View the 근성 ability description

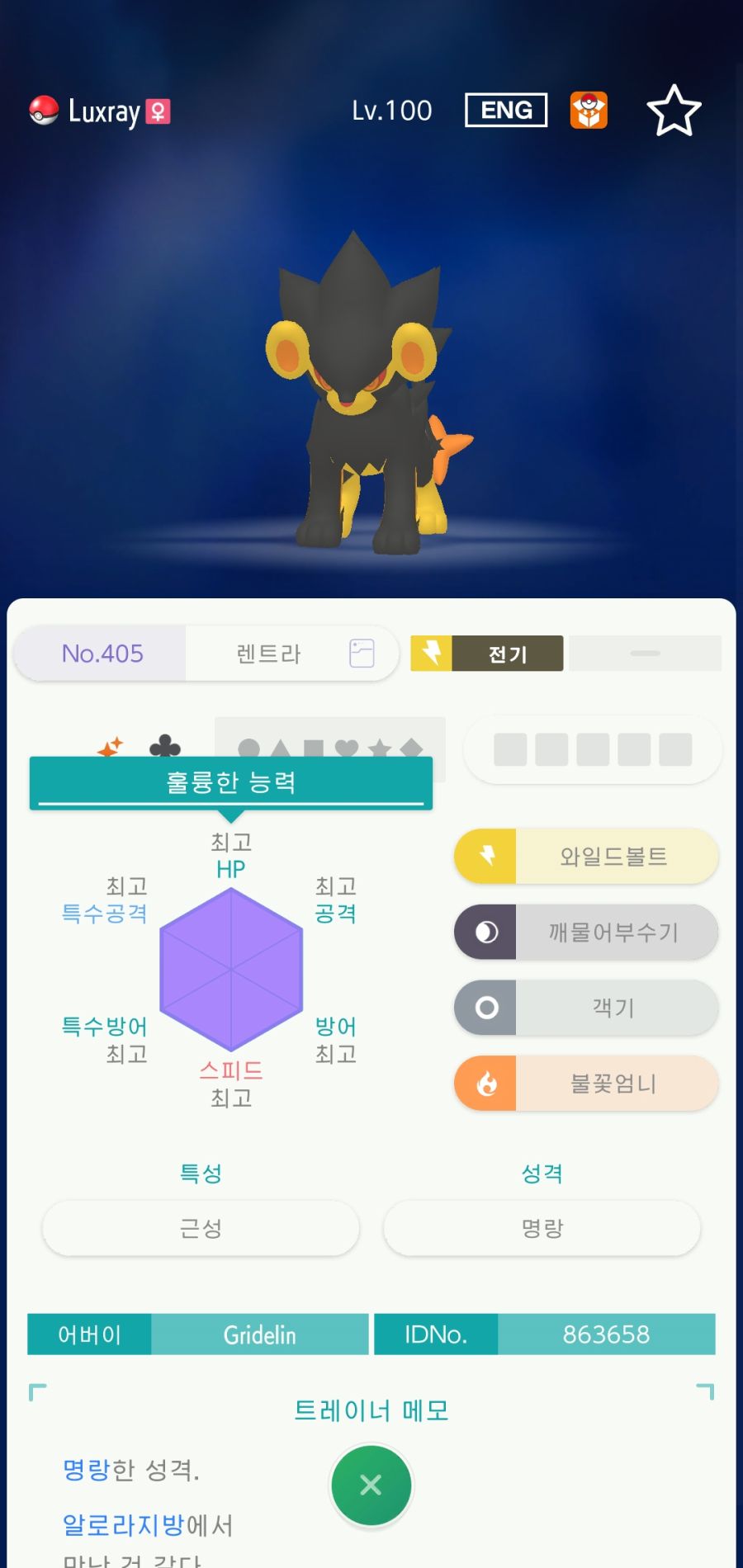201,1228
